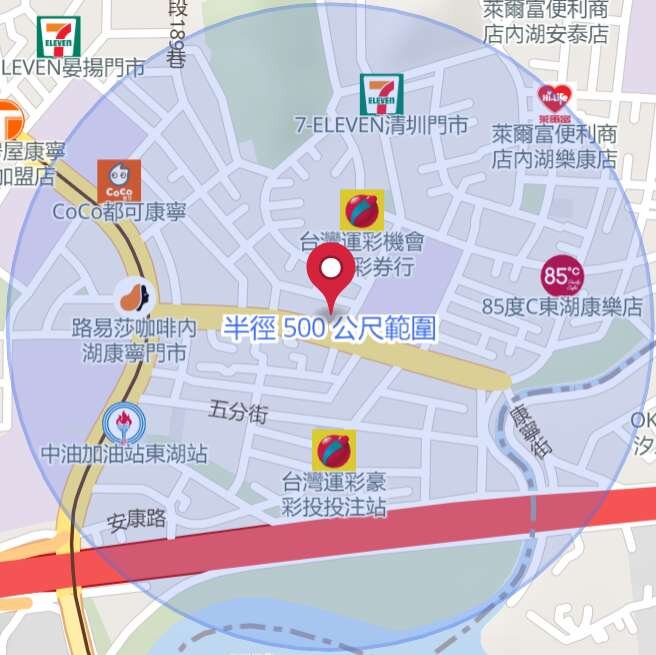This screenshot has height=655, width=656.
Task: Select the CoCo都可康寧 marker
Action: coord(118,180)
